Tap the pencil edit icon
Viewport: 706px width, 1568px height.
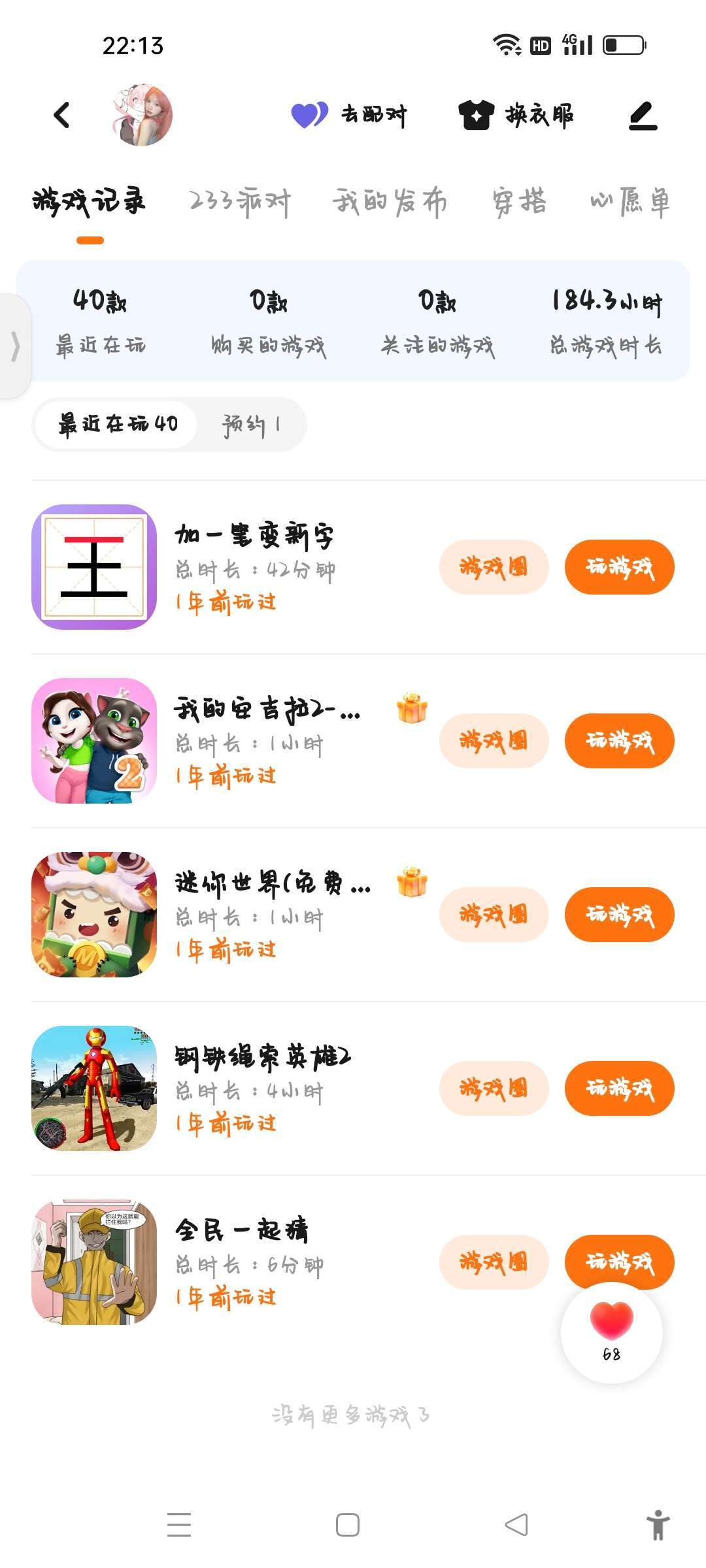(643, 115)
